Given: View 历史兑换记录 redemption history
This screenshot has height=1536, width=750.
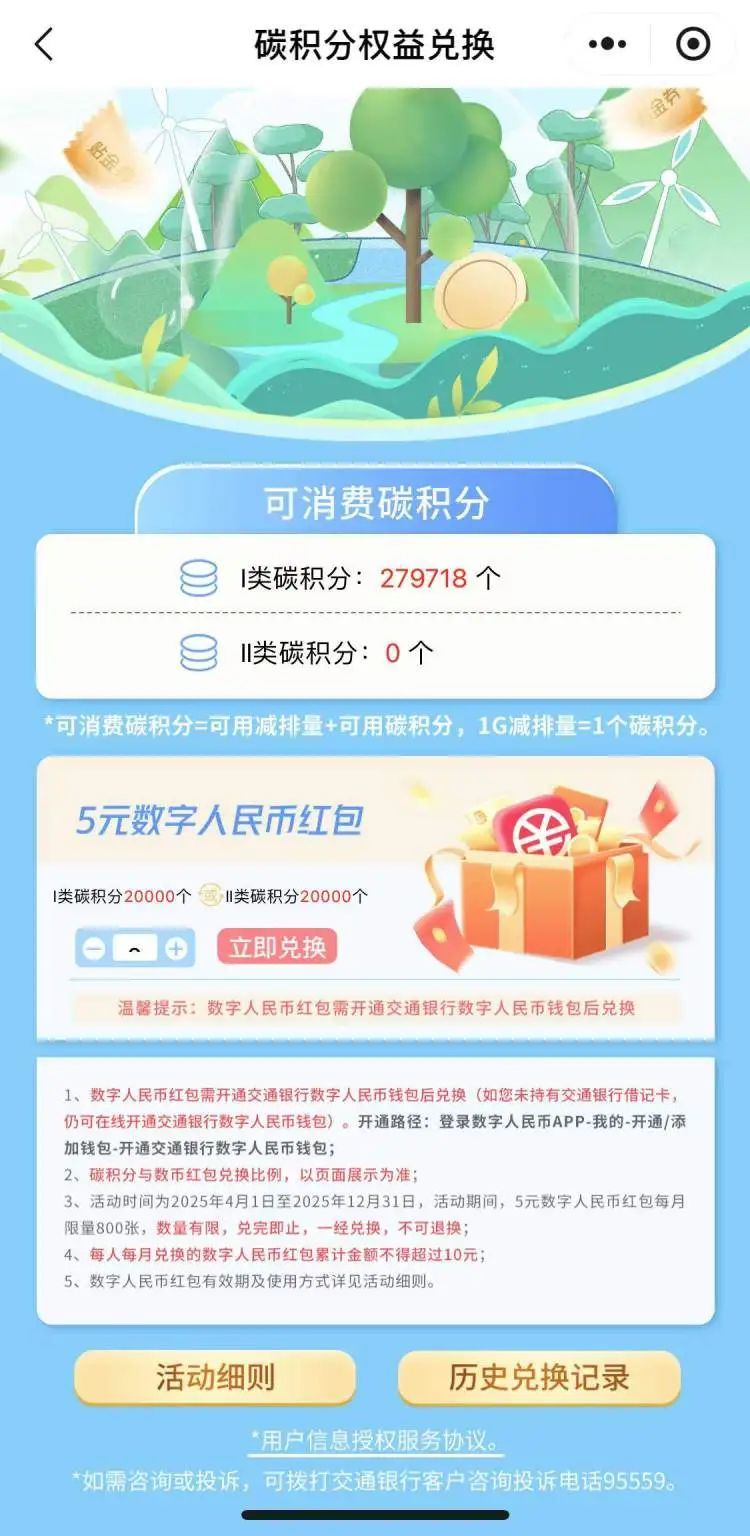Looking at the screenshot, I should click(x=539, y=1377).
